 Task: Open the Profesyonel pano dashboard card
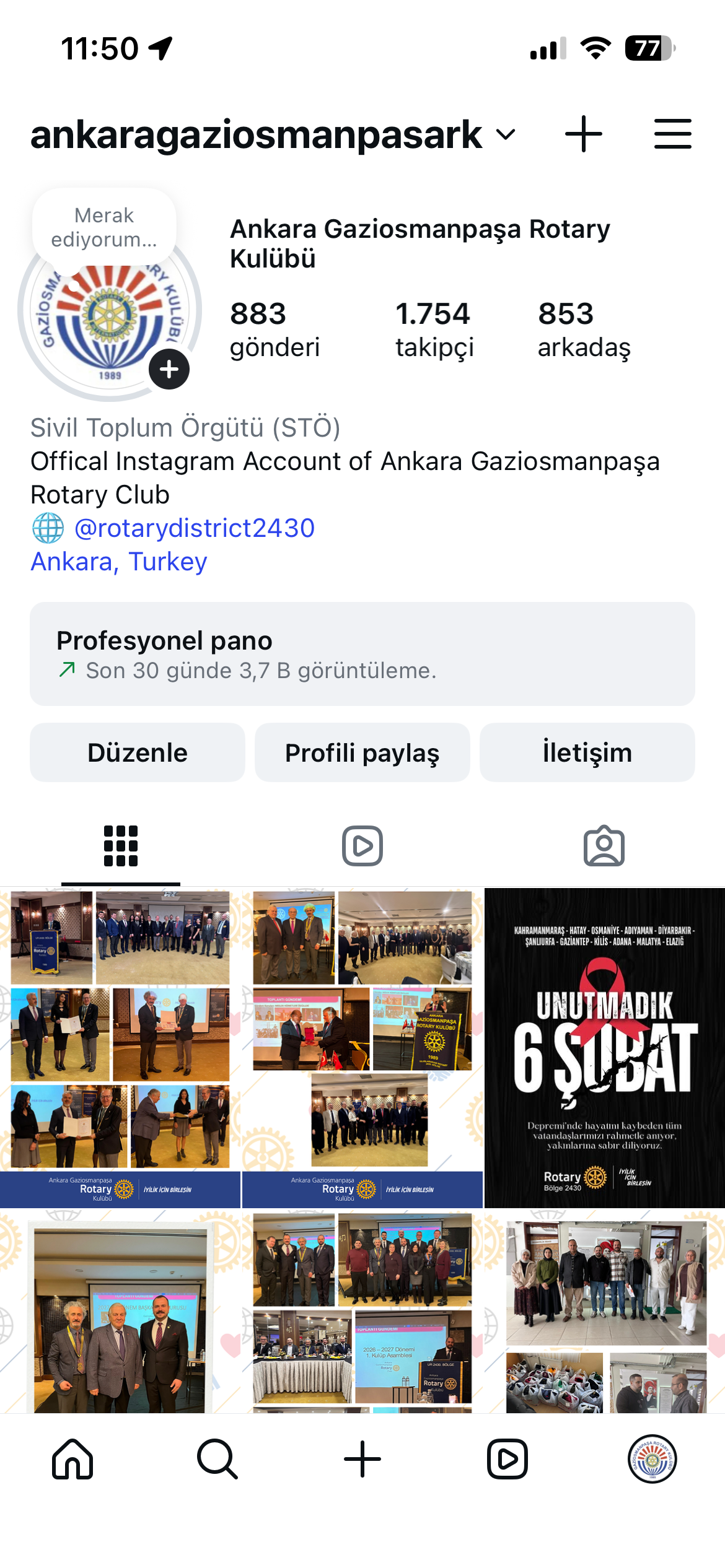362,654
